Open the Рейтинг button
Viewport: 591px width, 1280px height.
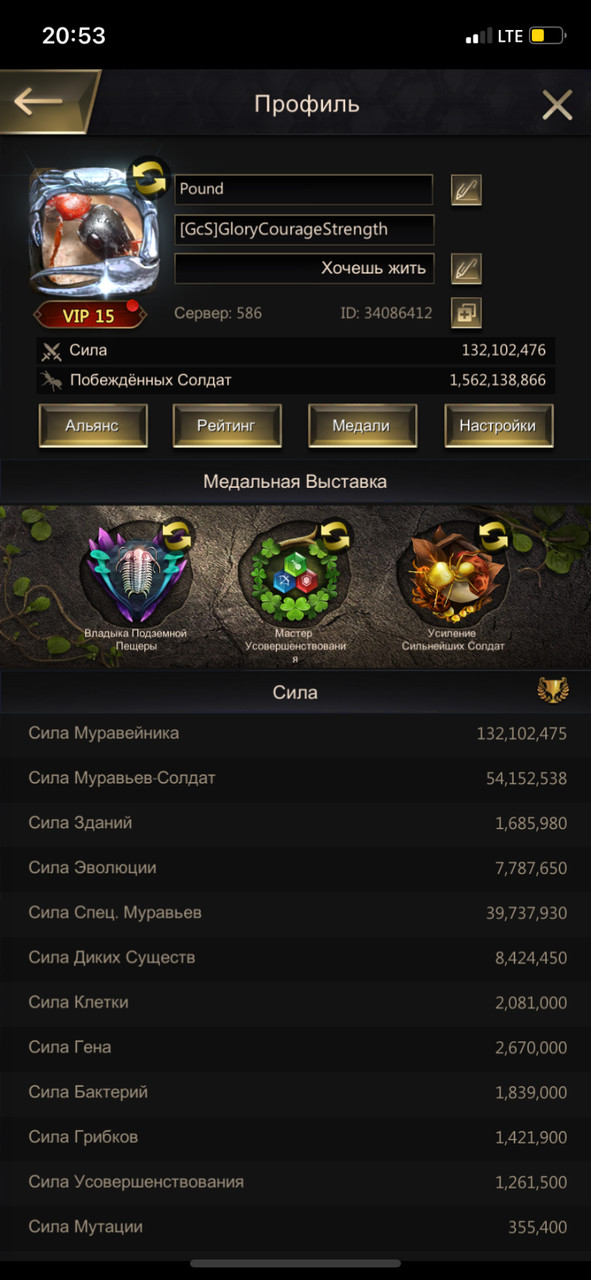pos(227,425)
